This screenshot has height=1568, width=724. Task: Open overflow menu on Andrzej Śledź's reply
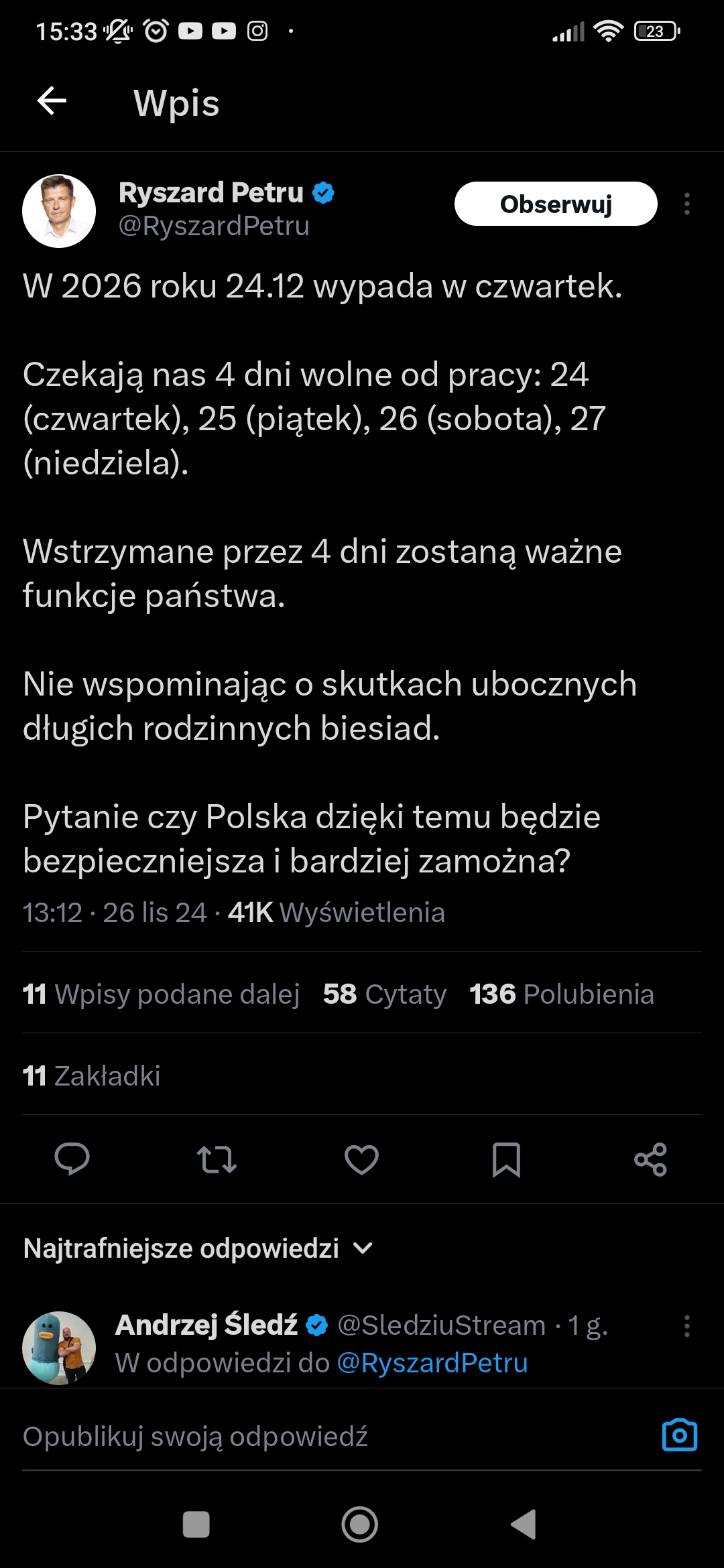tap(686, 1326)
